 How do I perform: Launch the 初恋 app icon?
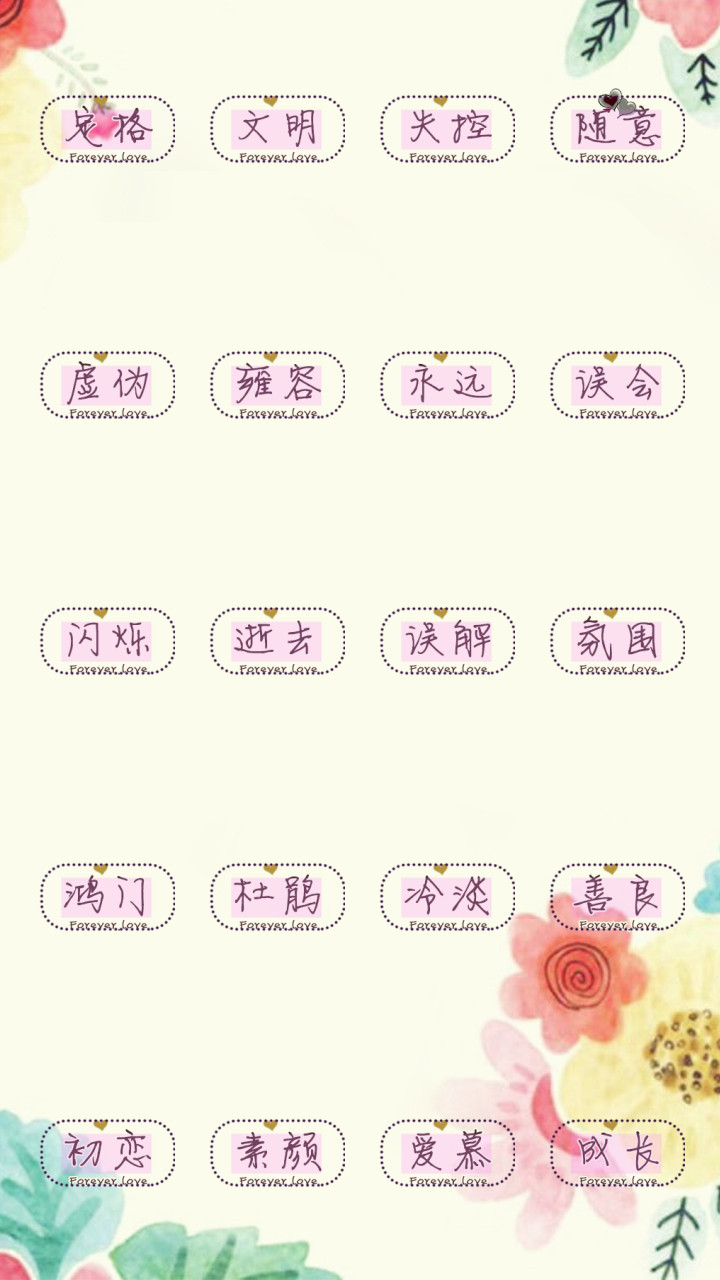click(108, 1153)
